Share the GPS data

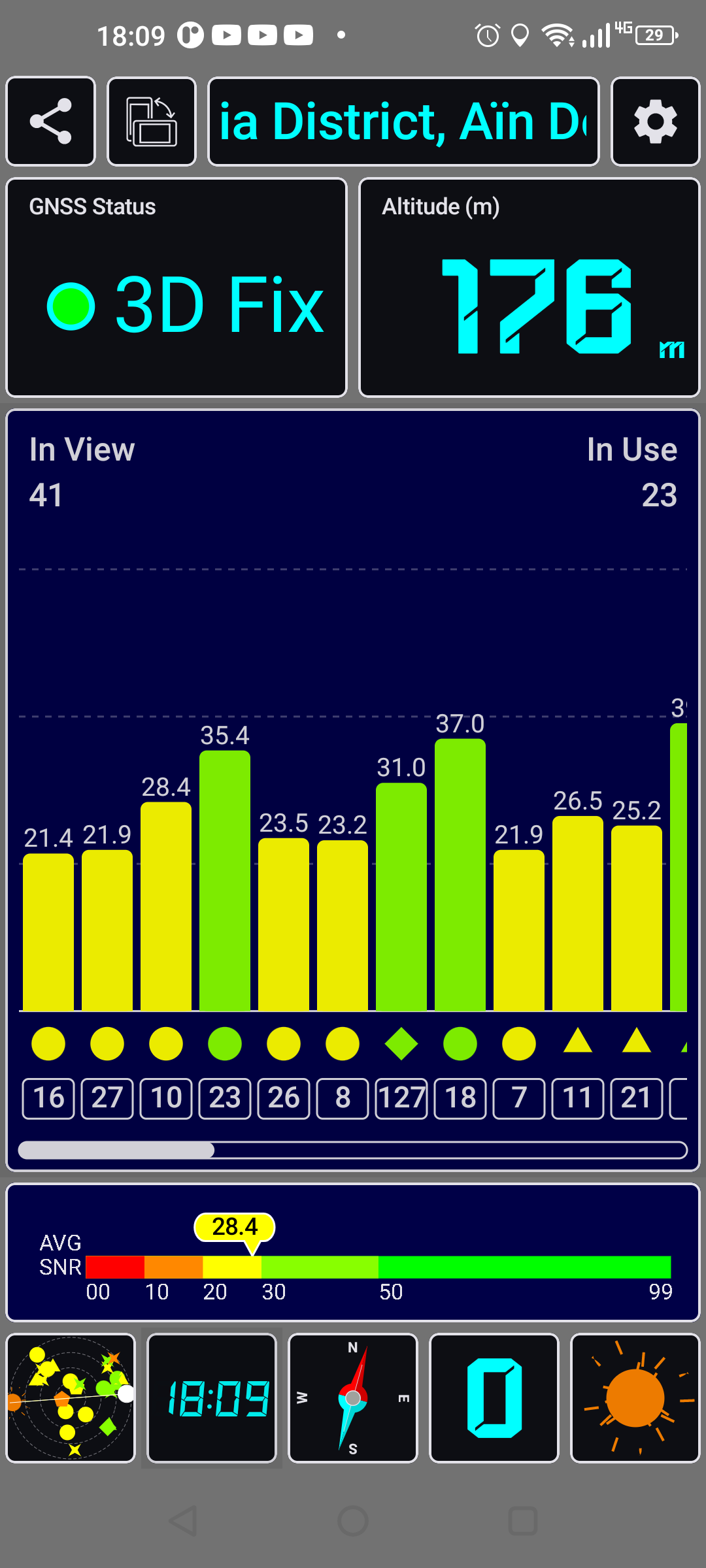click(51, 122)
